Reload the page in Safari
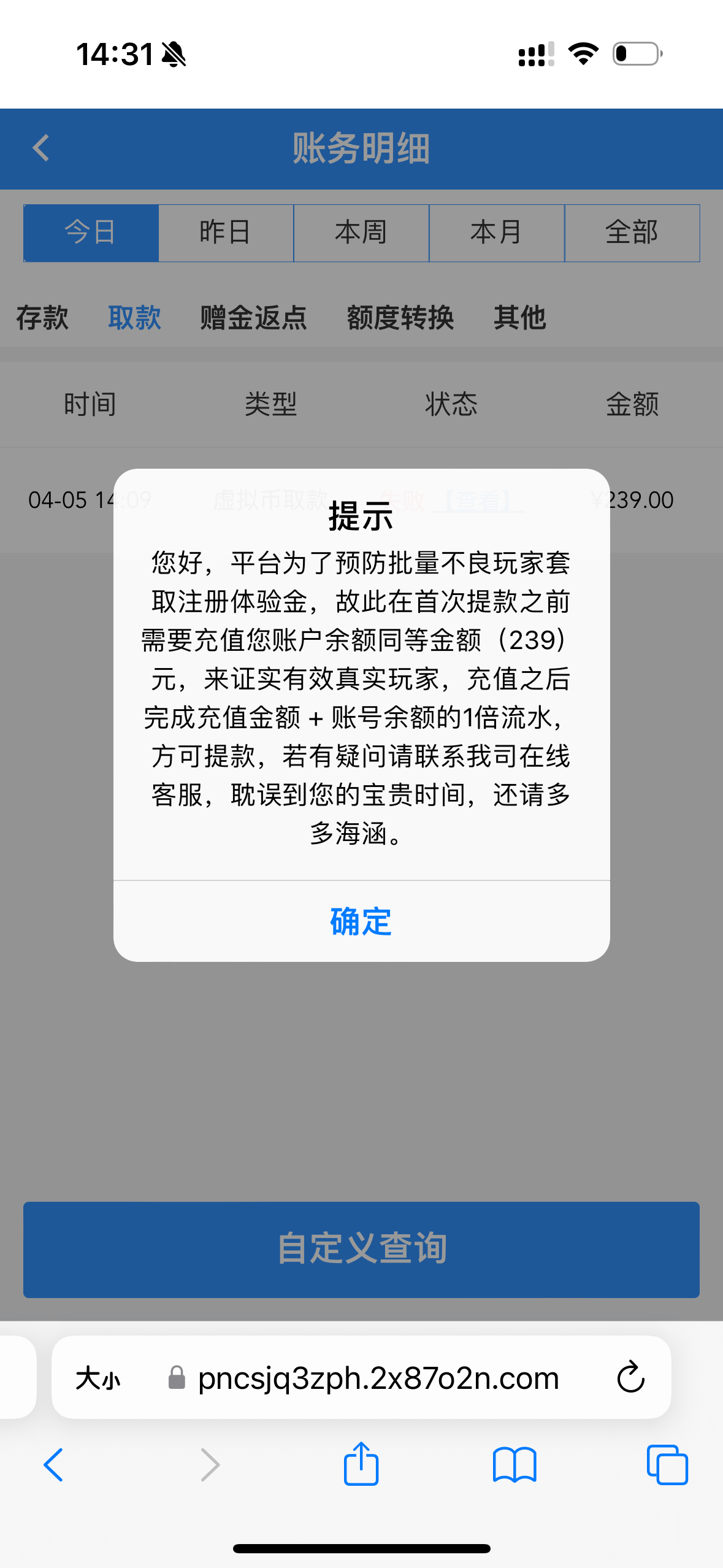The height and width of the screenshot is (1568, 723). pos(630,1377)
